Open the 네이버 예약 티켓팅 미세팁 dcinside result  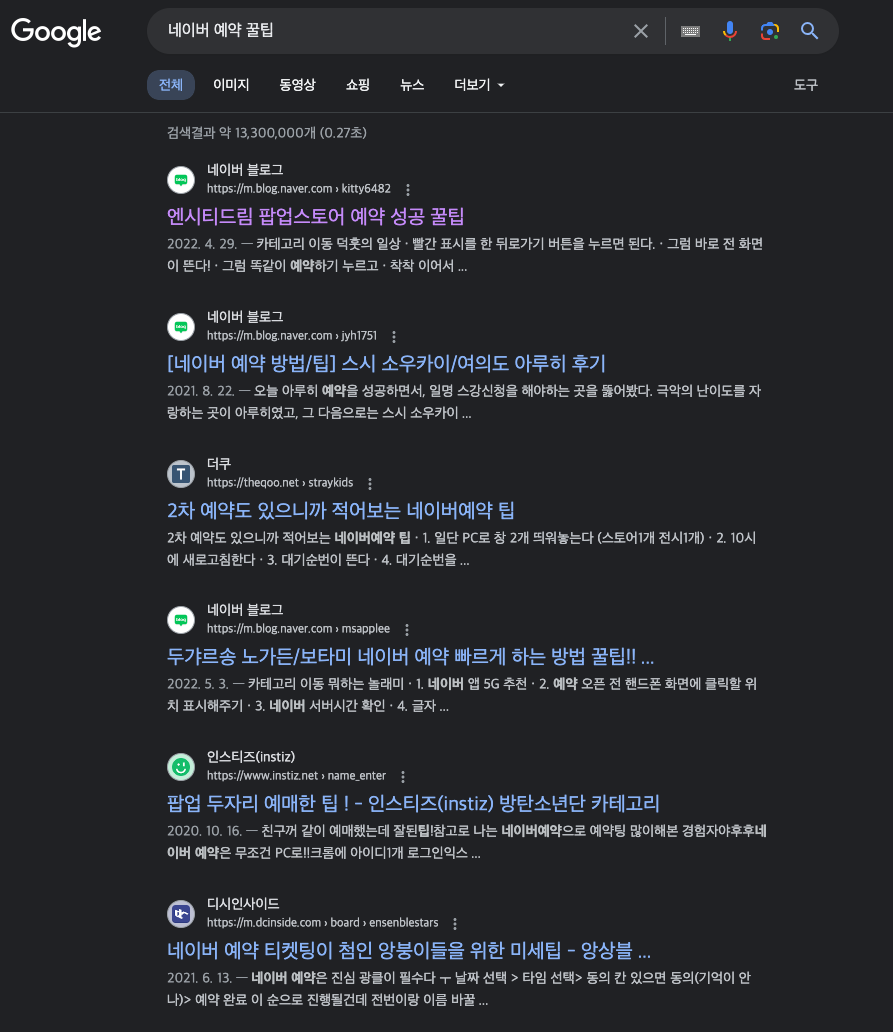click(409, 951)
